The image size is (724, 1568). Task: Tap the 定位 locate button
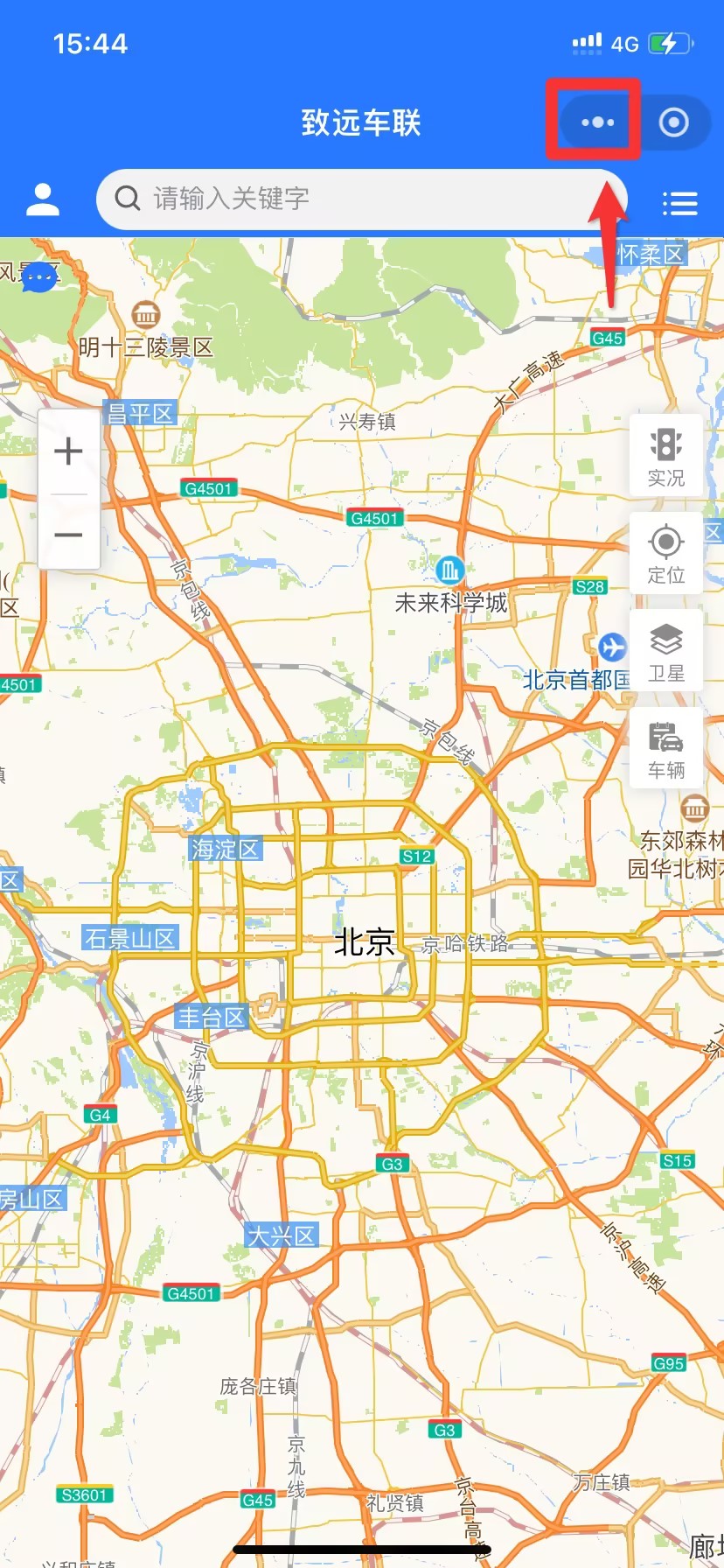tap(666, 553)
